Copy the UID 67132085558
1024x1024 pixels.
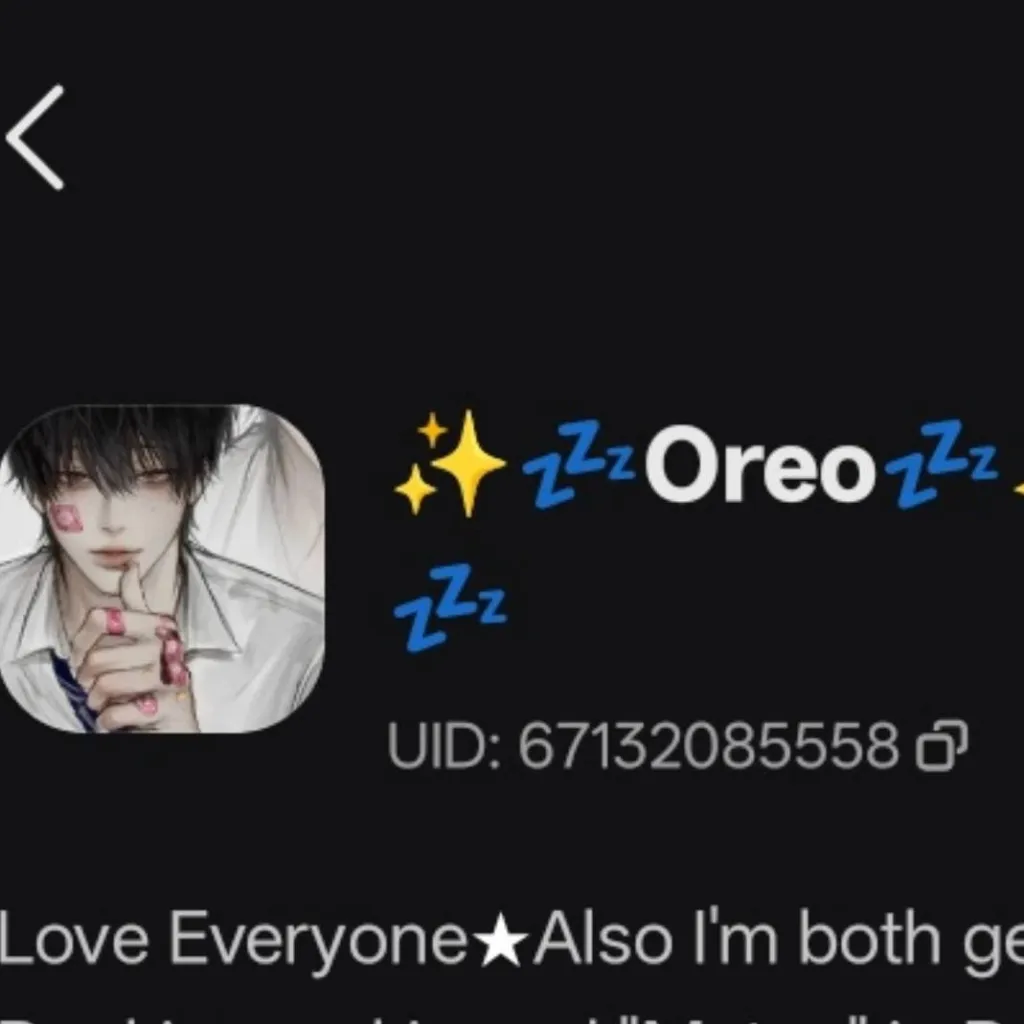click(941, 746)
